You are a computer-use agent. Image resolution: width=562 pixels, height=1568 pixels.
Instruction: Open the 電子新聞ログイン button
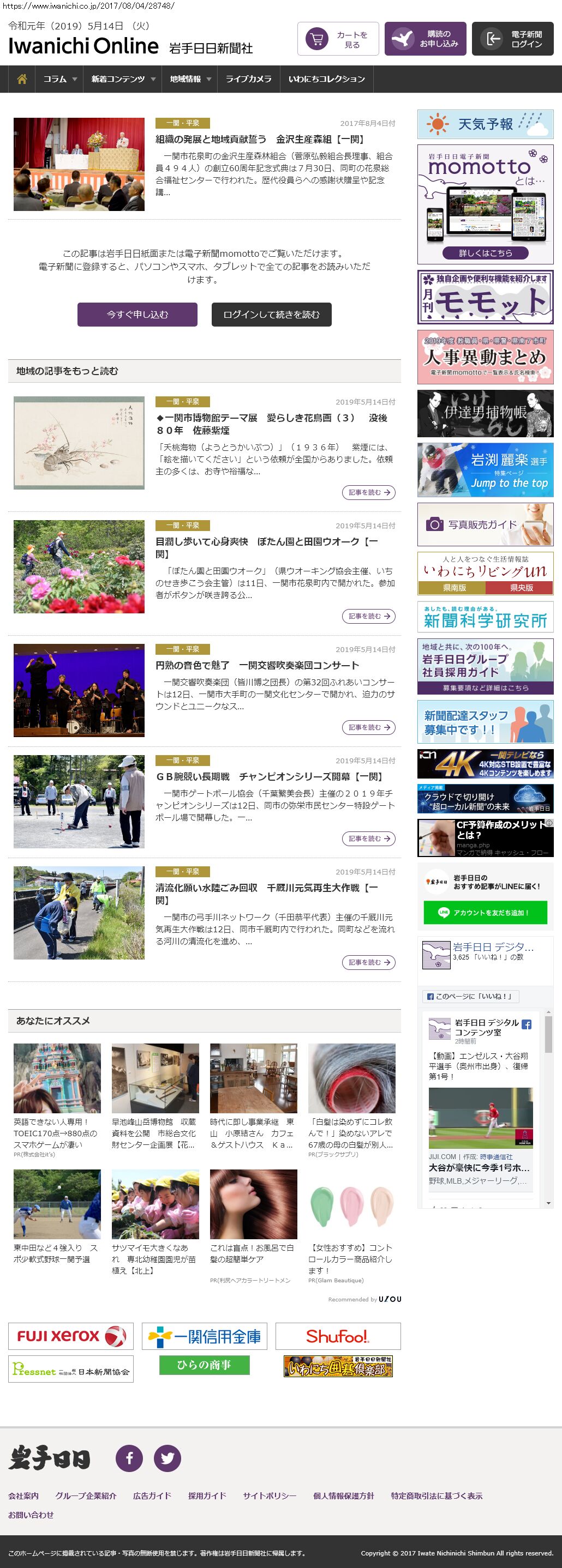click(x=512, y=39)
